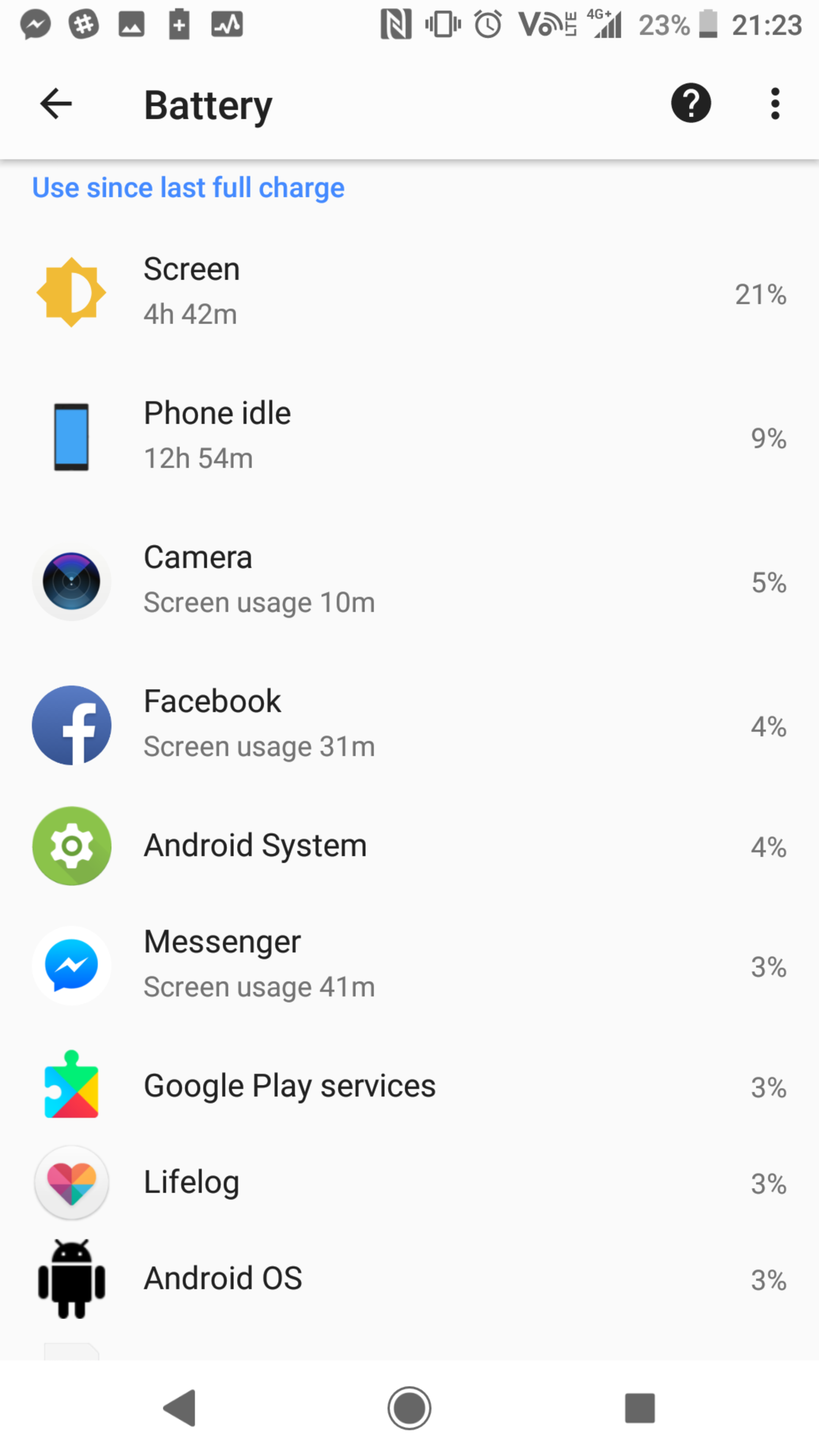The image size is (819, 1456).
Task: Open Android OS battery usage
Action: (x=409, y=1279)
